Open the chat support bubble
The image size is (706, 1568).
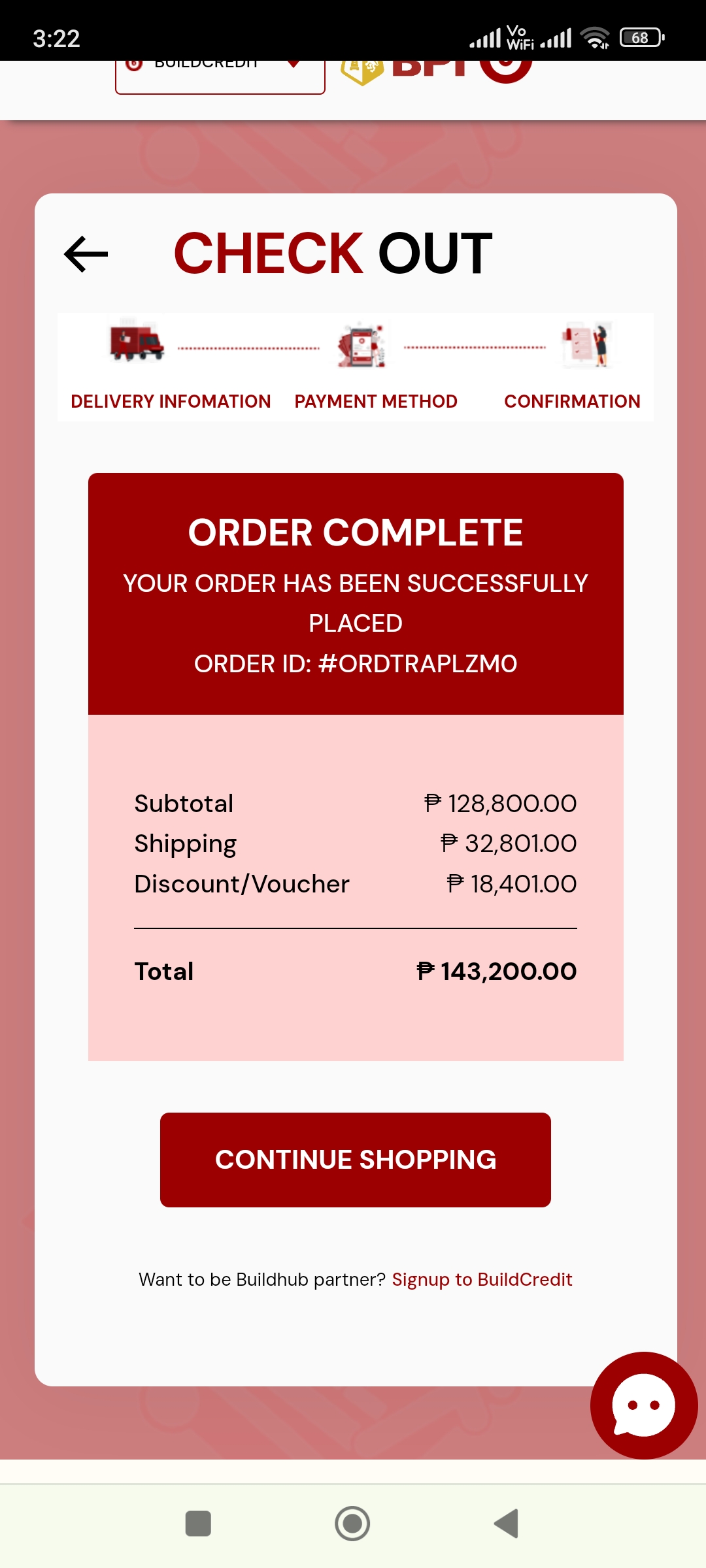point(643,1405)
